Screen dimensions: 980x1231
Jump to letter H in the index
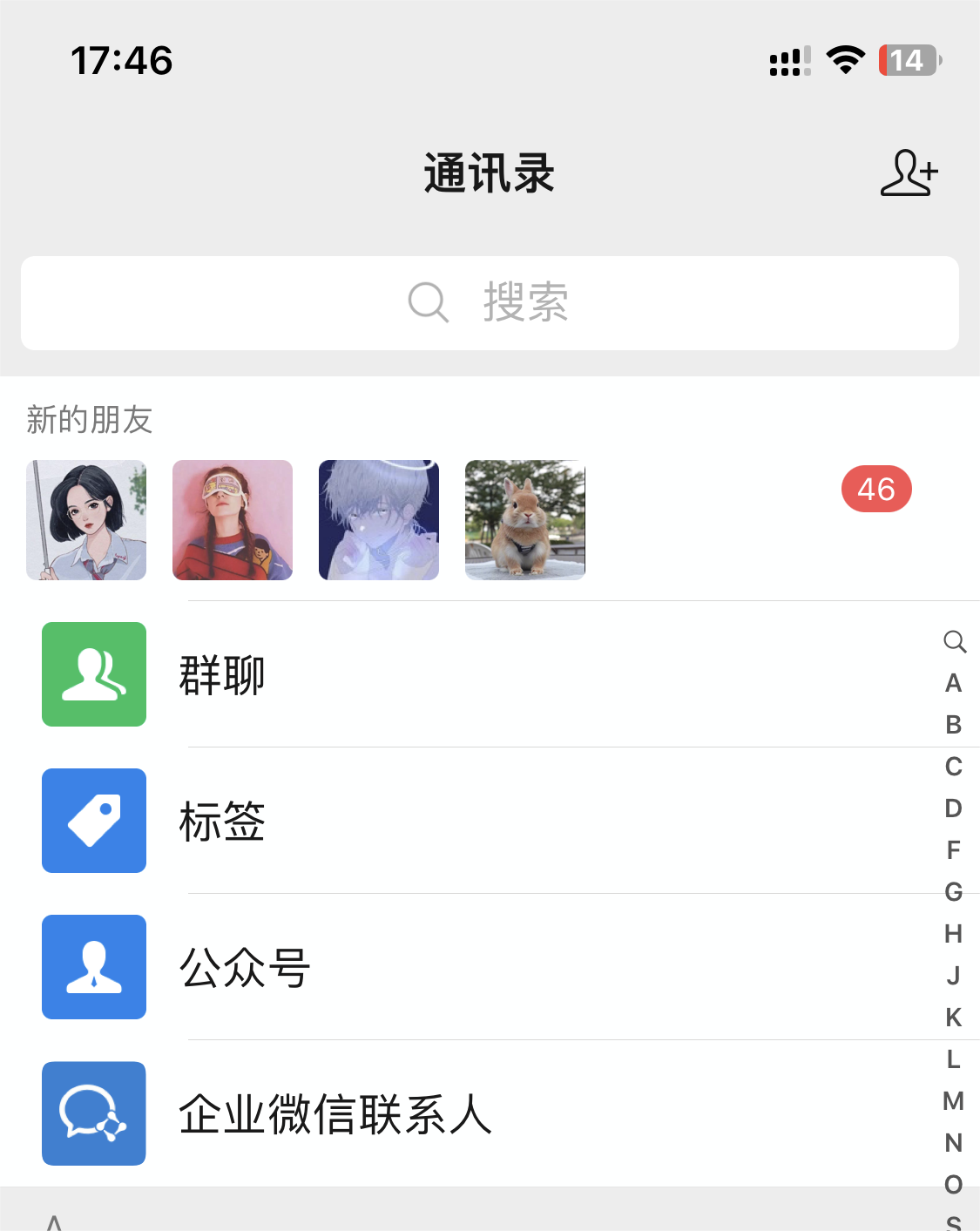point(954,934)
